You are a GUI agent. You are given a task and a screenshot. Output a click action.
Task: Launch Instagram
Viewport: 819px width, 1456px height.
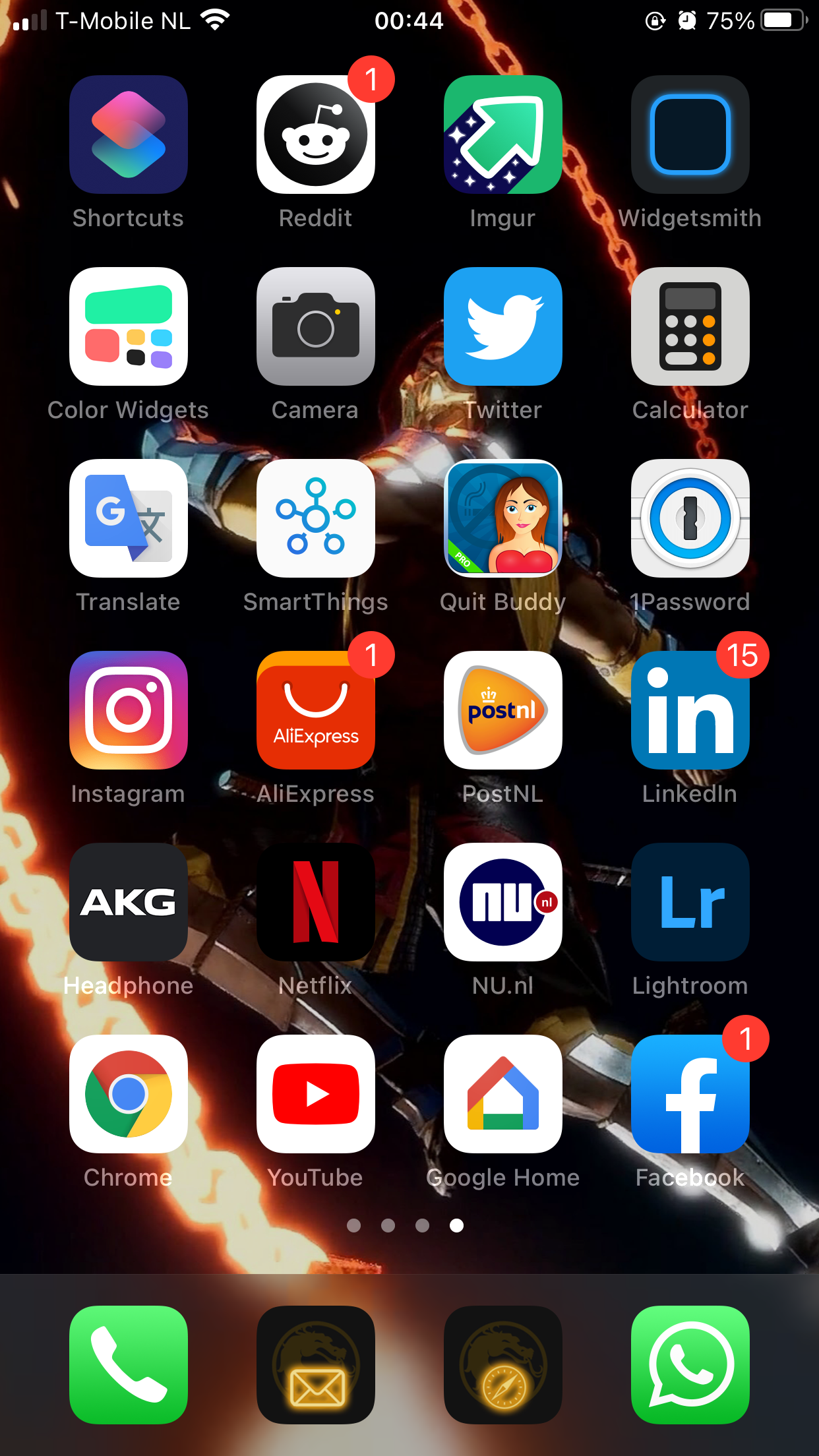(129, 710)
